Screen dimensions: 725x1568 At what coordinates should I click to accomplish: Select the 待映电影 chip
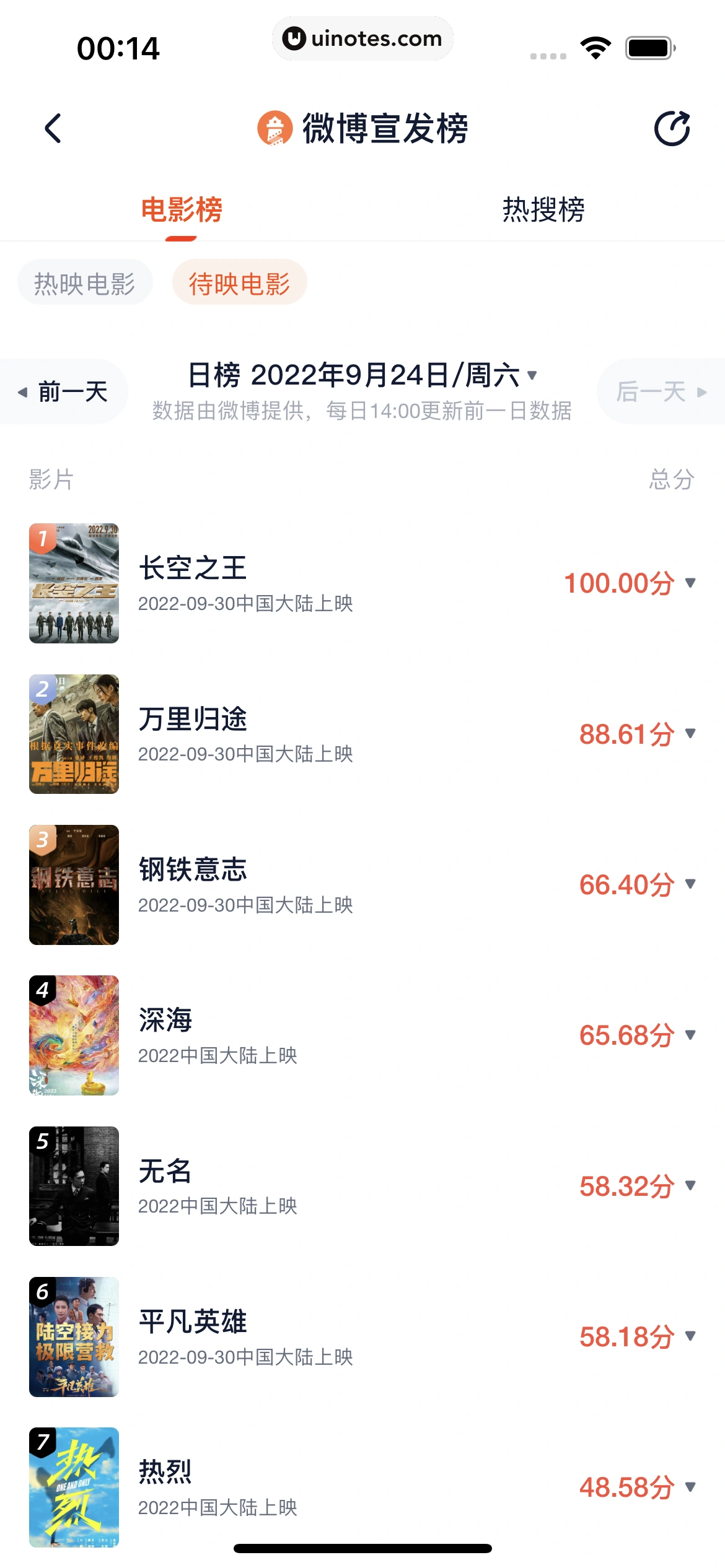[239, 283]
